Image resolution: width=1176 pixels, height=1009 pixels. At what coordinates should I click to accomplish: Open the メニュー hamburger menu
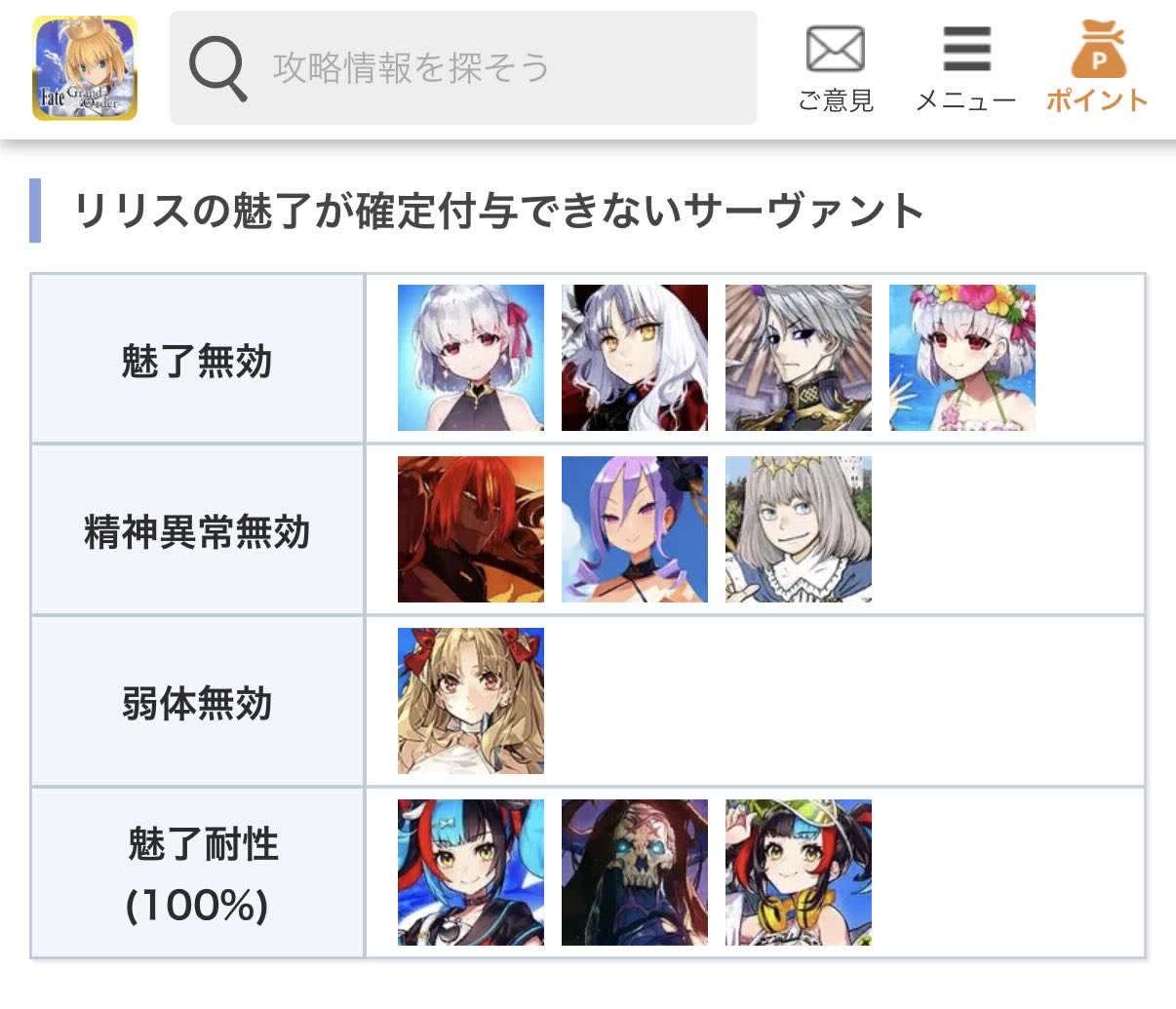point(965,68)
